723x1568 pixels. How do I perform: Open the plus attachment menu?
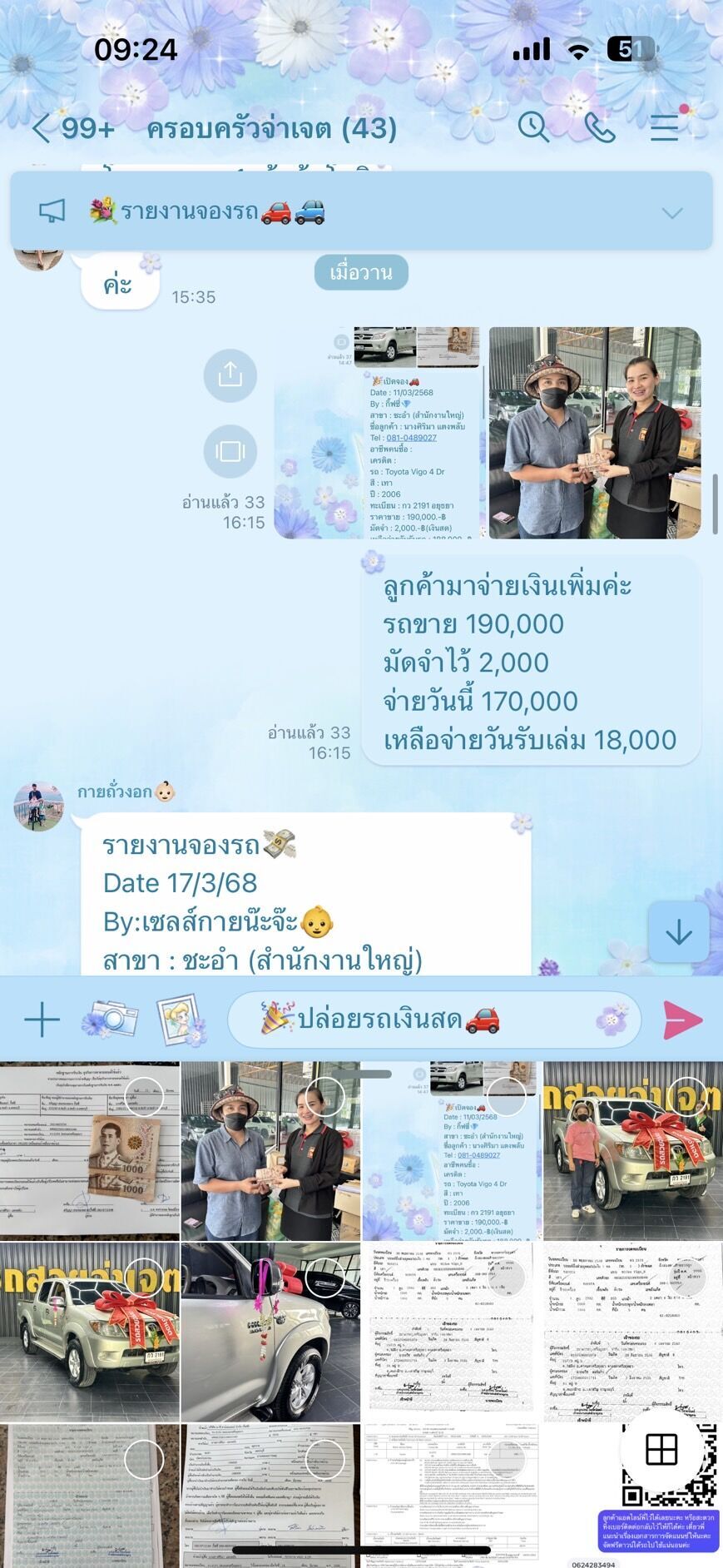[x=42, y=1020]
